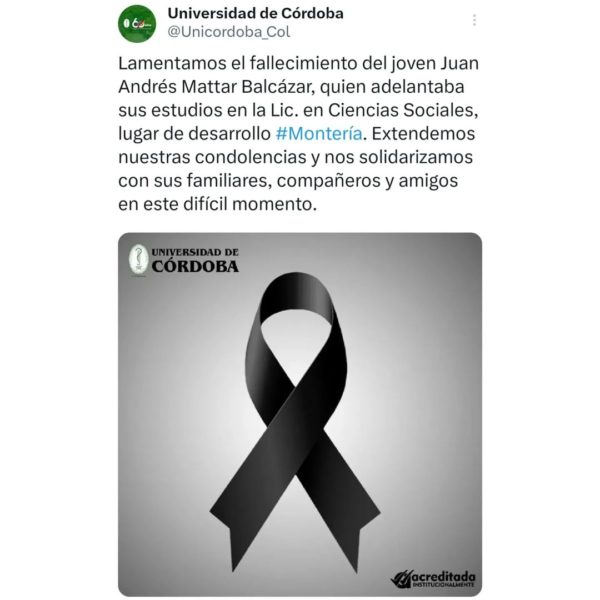Open Universidad de Córdoba's profile picture
The image size is (600, 600).
click(x=137, y=22)
